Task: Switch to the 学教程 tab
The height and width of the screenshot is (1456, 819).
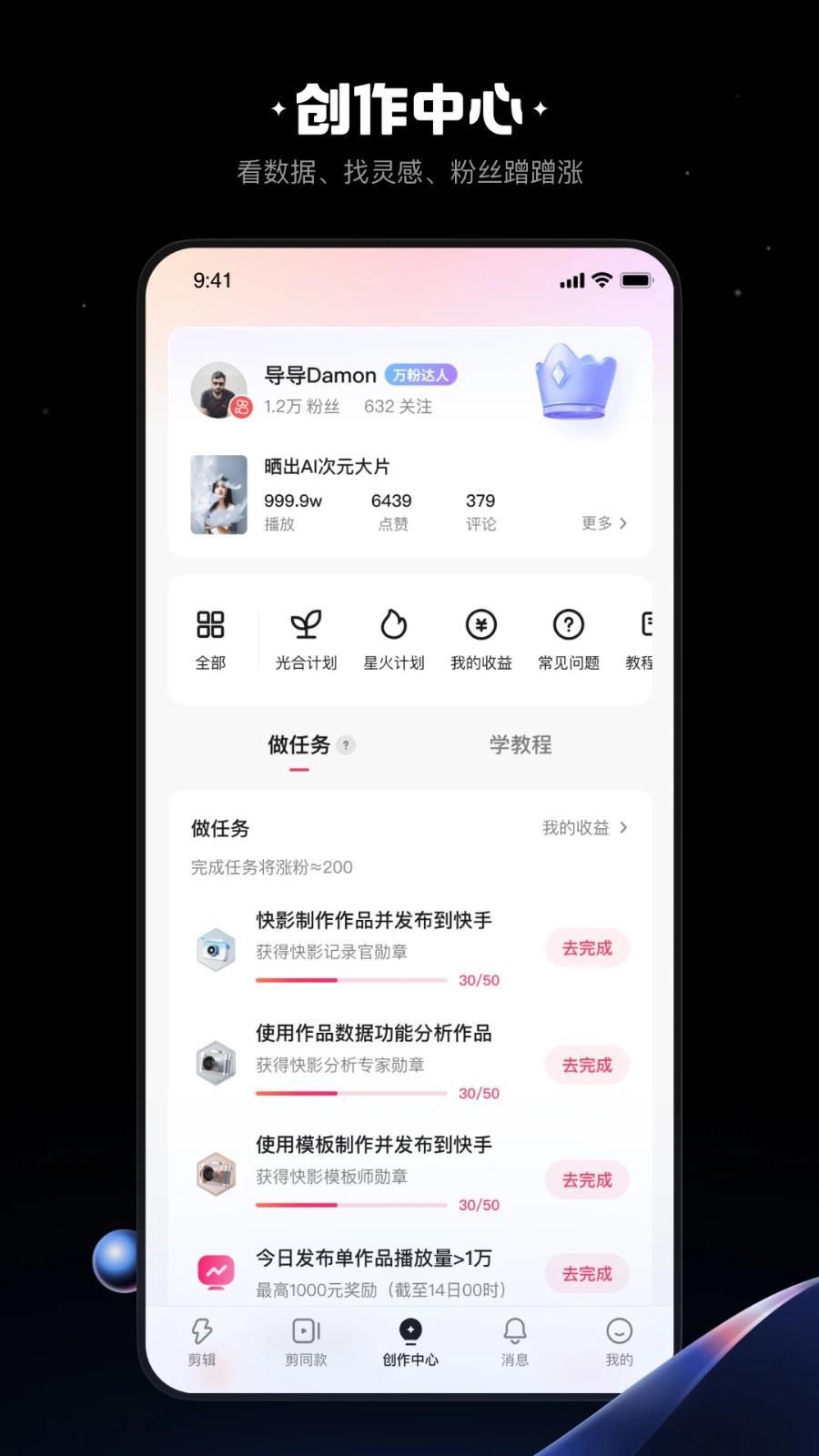Action: [520, 744]
